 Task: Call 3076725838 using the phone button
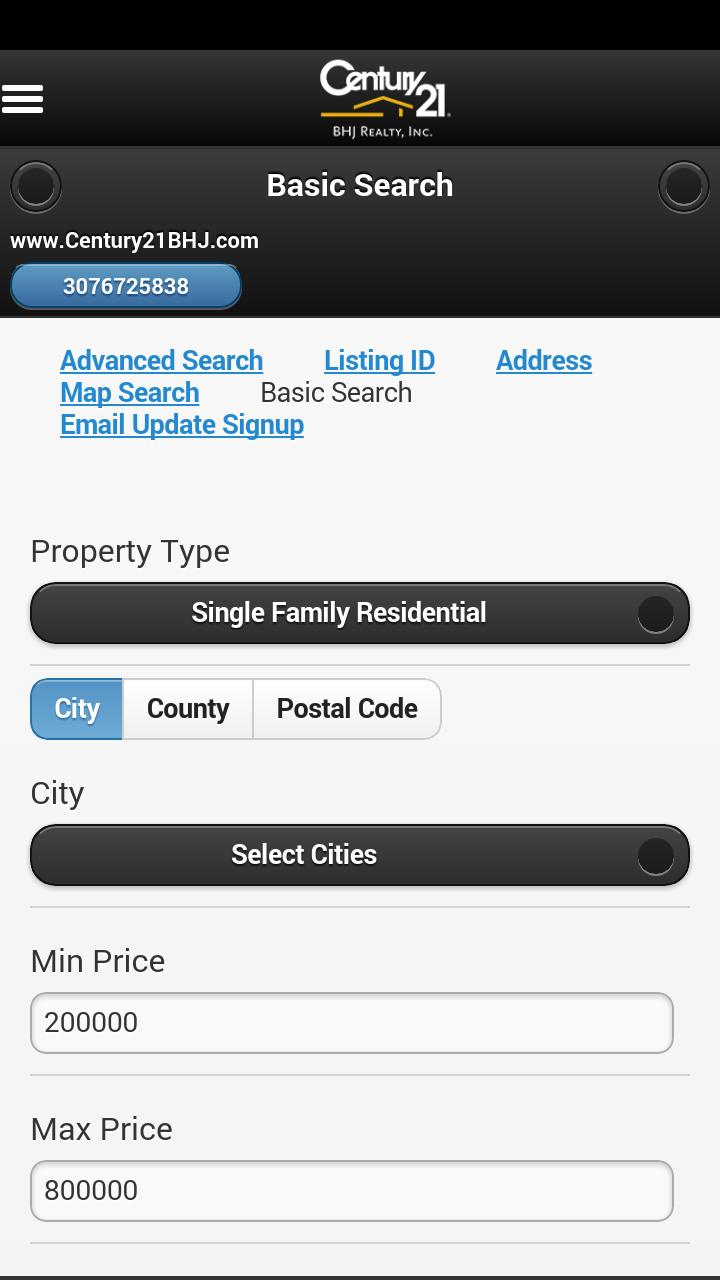coord(126,287)
